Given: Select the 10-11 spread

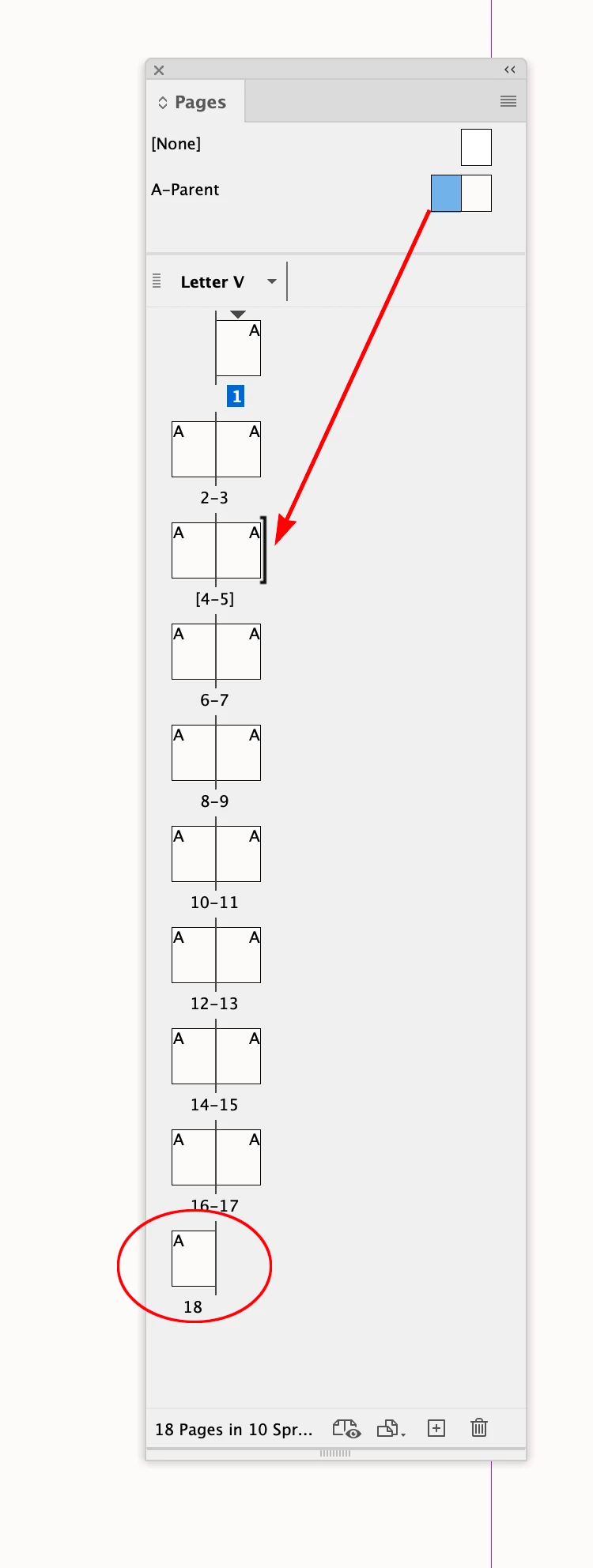Looking at the screenshot, I should pyautogui.click(x=216, y=854).
